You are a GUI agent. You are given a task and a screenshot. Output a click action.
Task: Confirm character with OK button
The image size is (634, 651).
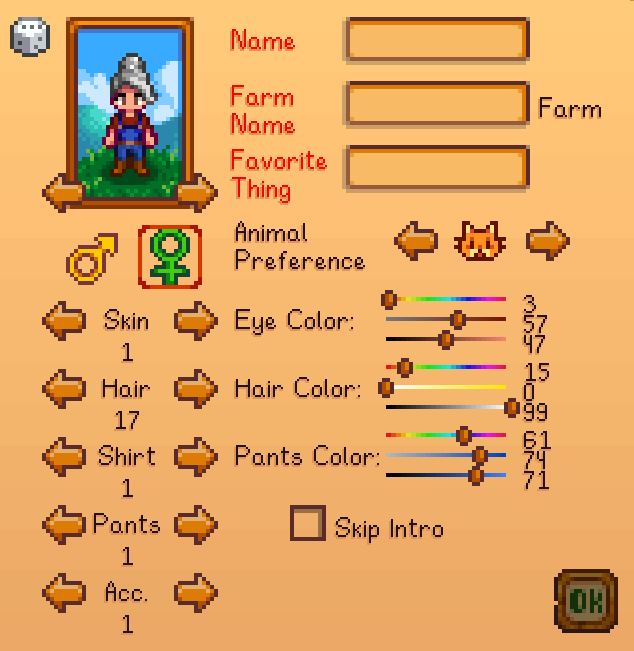[585, 600]
